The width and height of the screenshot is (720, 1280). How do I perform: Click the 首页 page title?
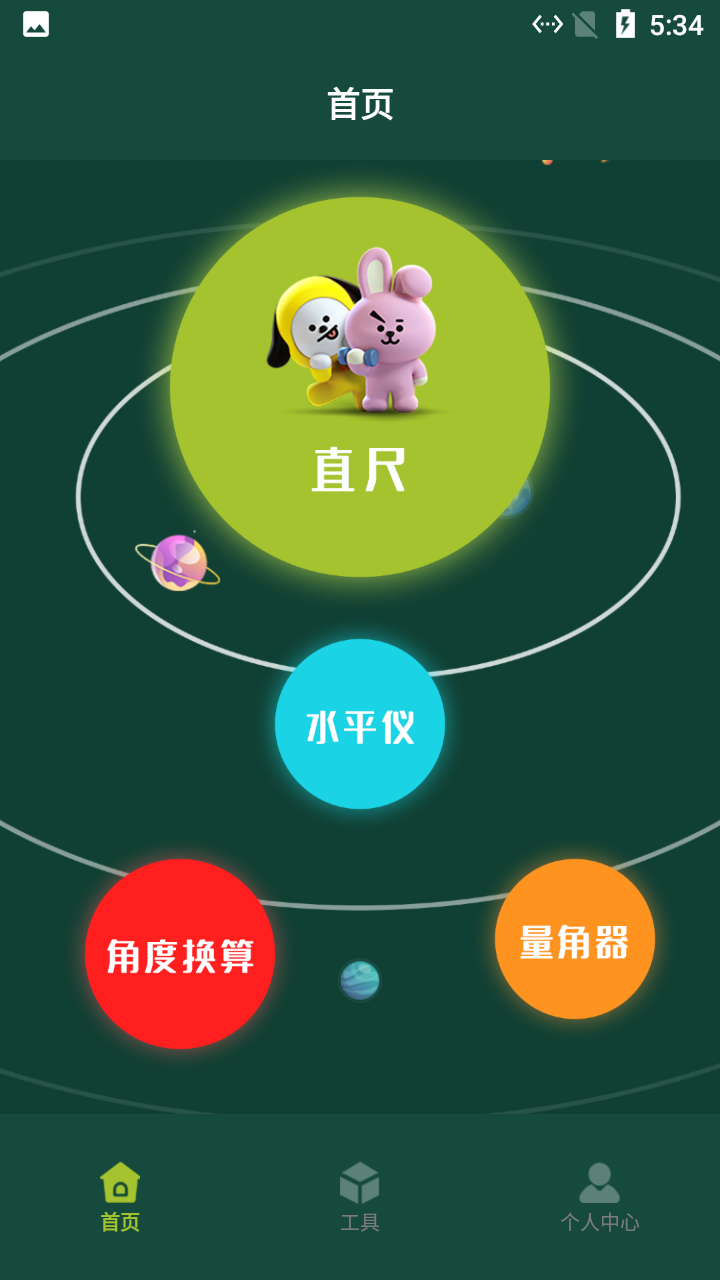(x=360, y=104)
